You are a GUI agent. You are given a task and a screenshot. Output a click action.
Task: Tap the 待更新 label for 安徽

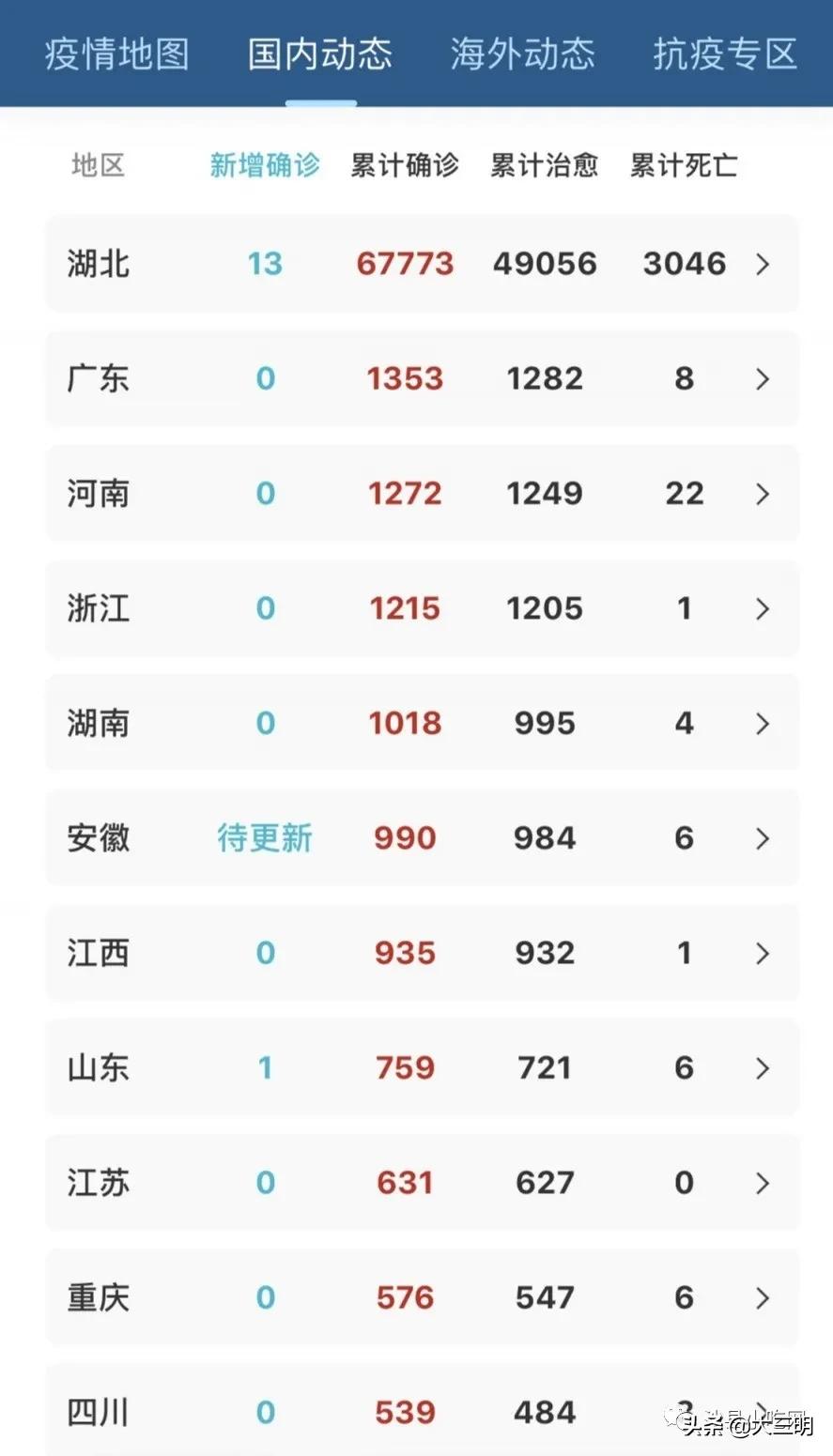pyautogui.click(x=265, y=838)
